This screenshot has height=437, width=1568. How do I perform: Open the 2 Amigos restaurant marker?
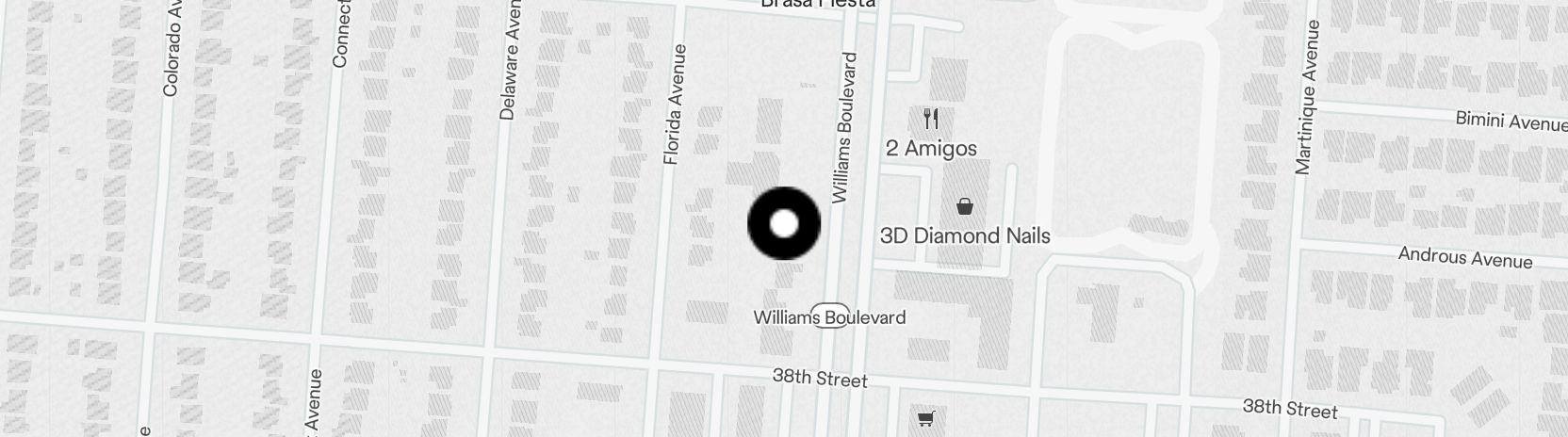(x=931, y=120)
